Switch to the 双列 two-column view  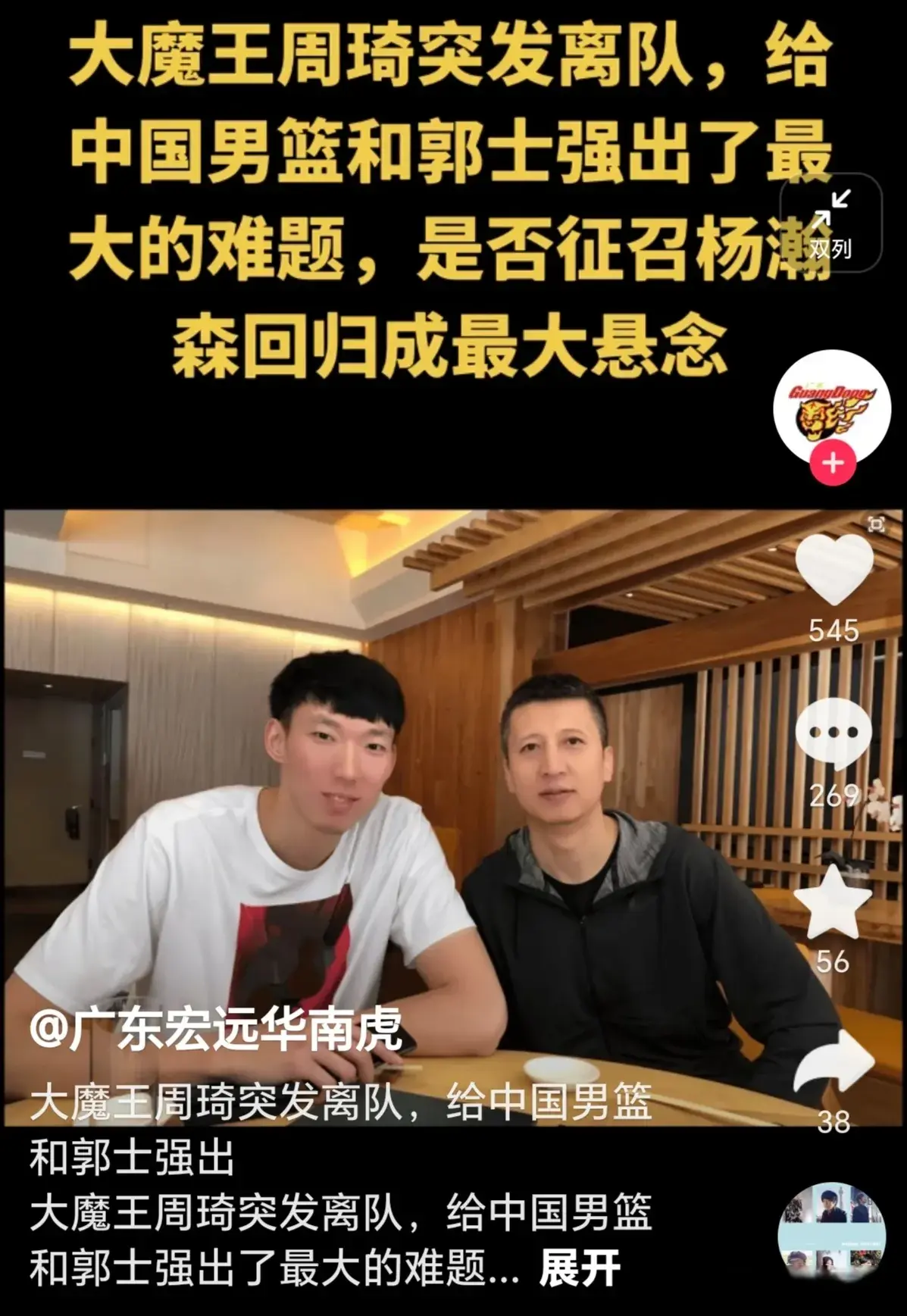tap(830, 223)
